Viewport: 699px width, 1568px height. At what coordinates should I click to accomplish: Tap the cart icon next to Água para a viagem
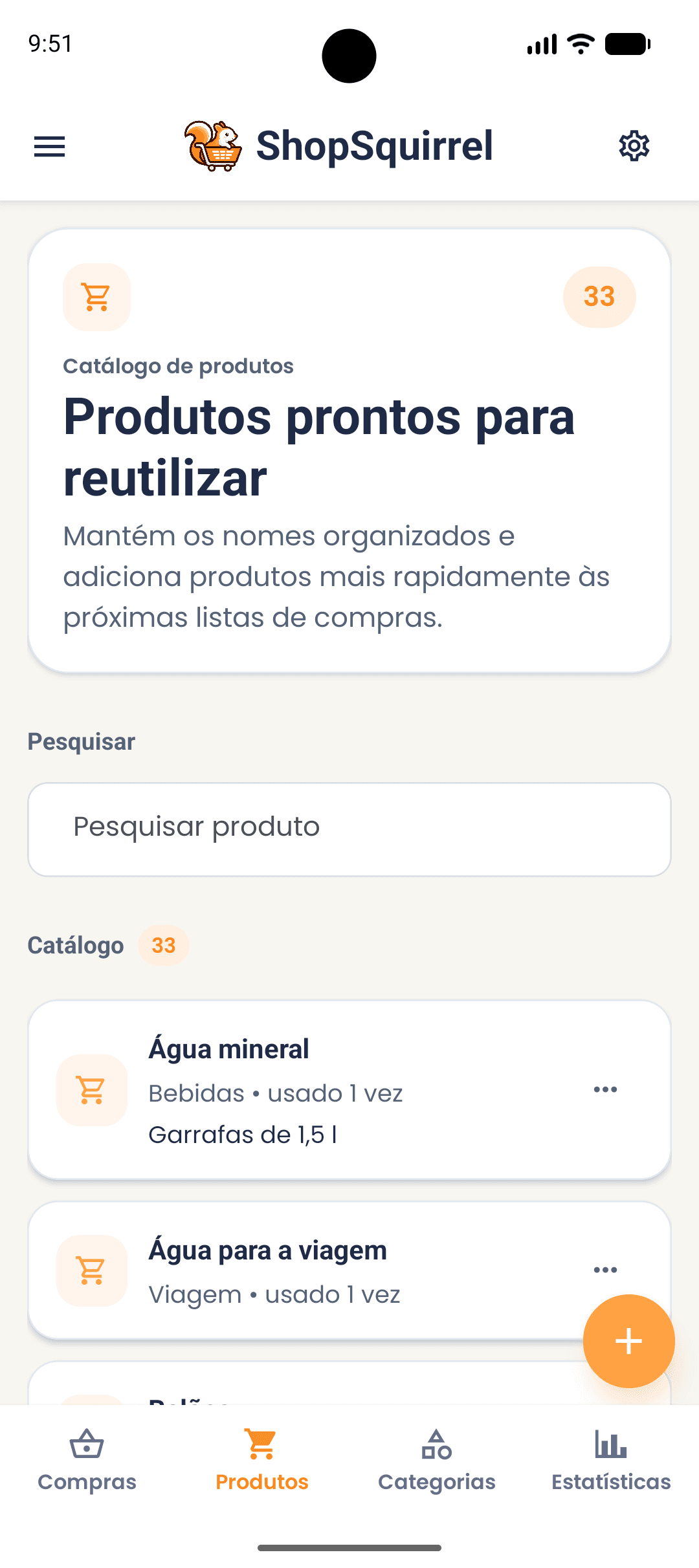pos(91,1270)
